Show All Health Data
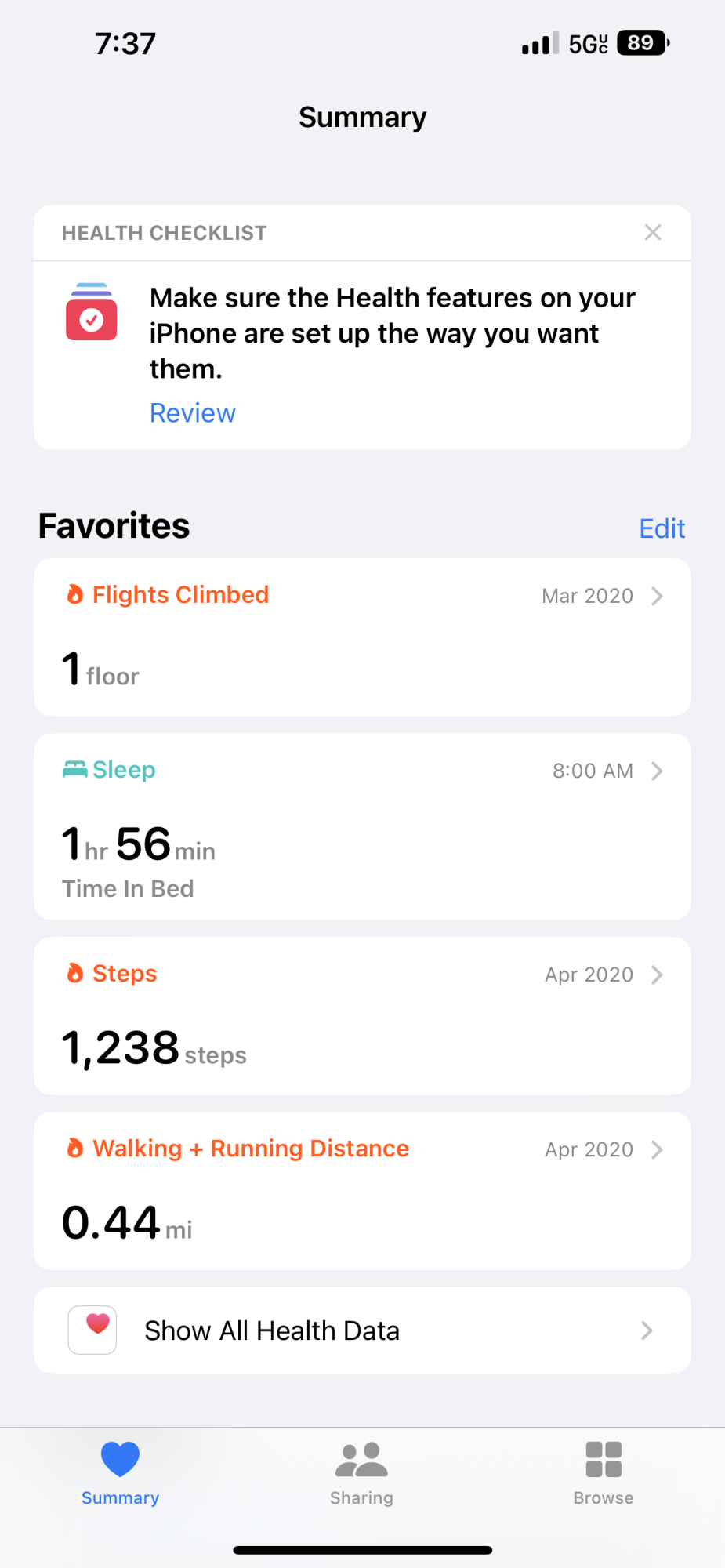The width and height of the screenshot is (725, 1568). pyautogui.click(x=362, y=1330)
